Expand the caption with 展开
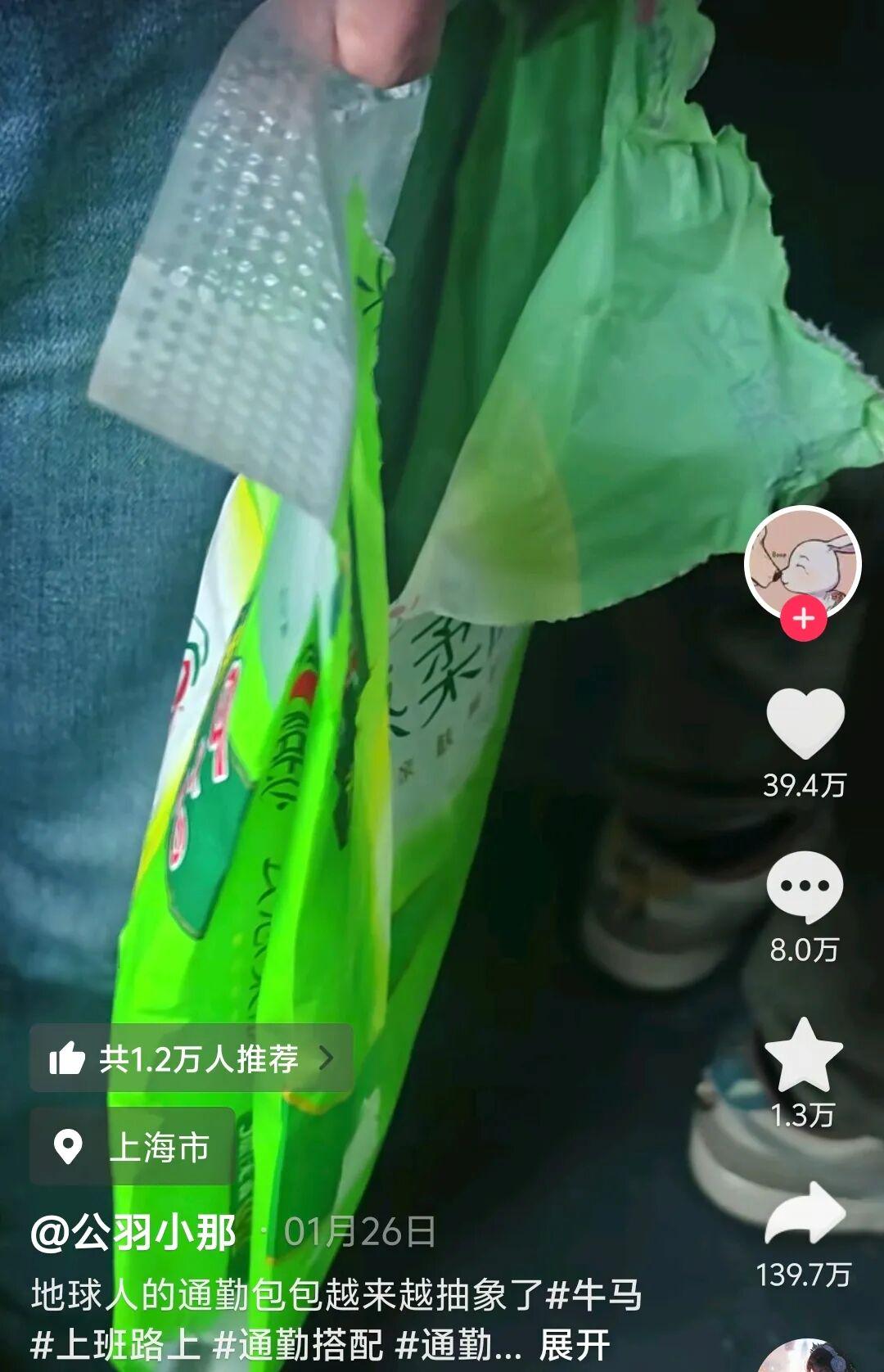 [575, 1345]
